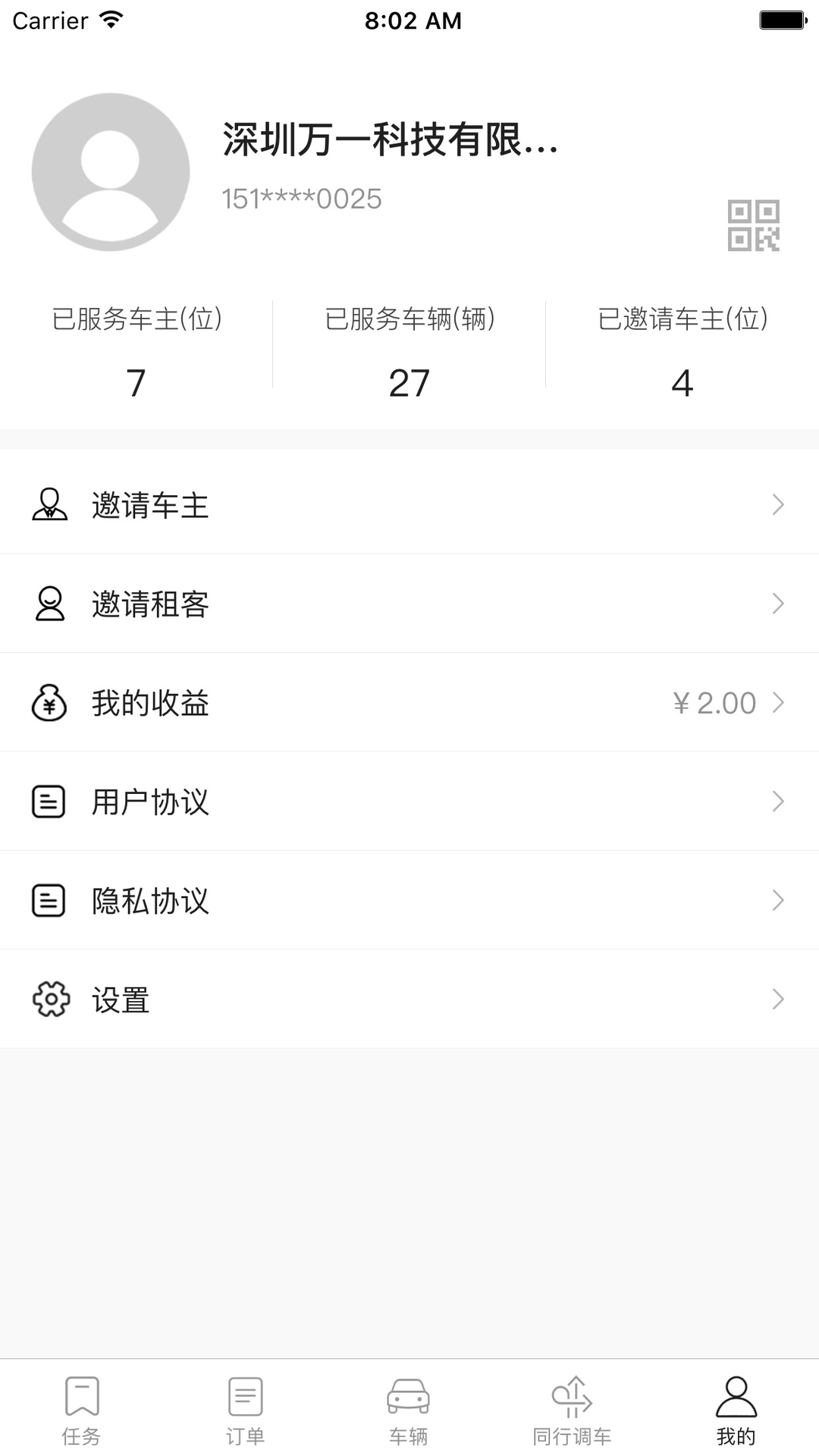Open the money bag icon beside 我的收益

(49, 702)
